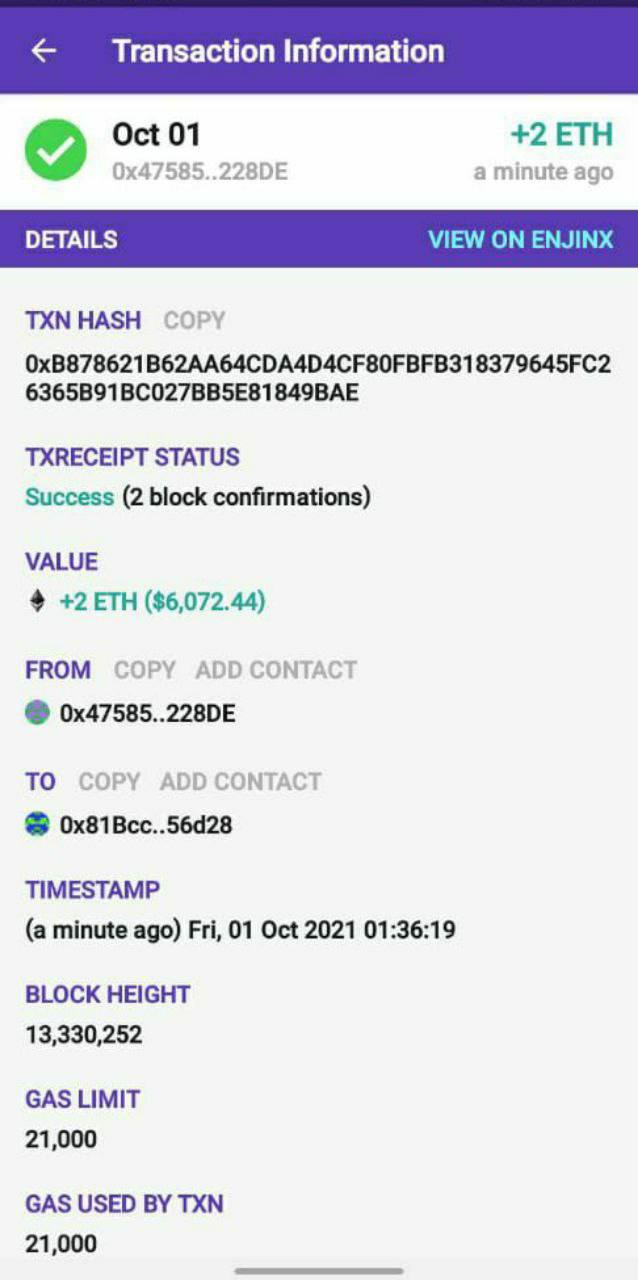Copy the TO address

click(x=109, y=782)
